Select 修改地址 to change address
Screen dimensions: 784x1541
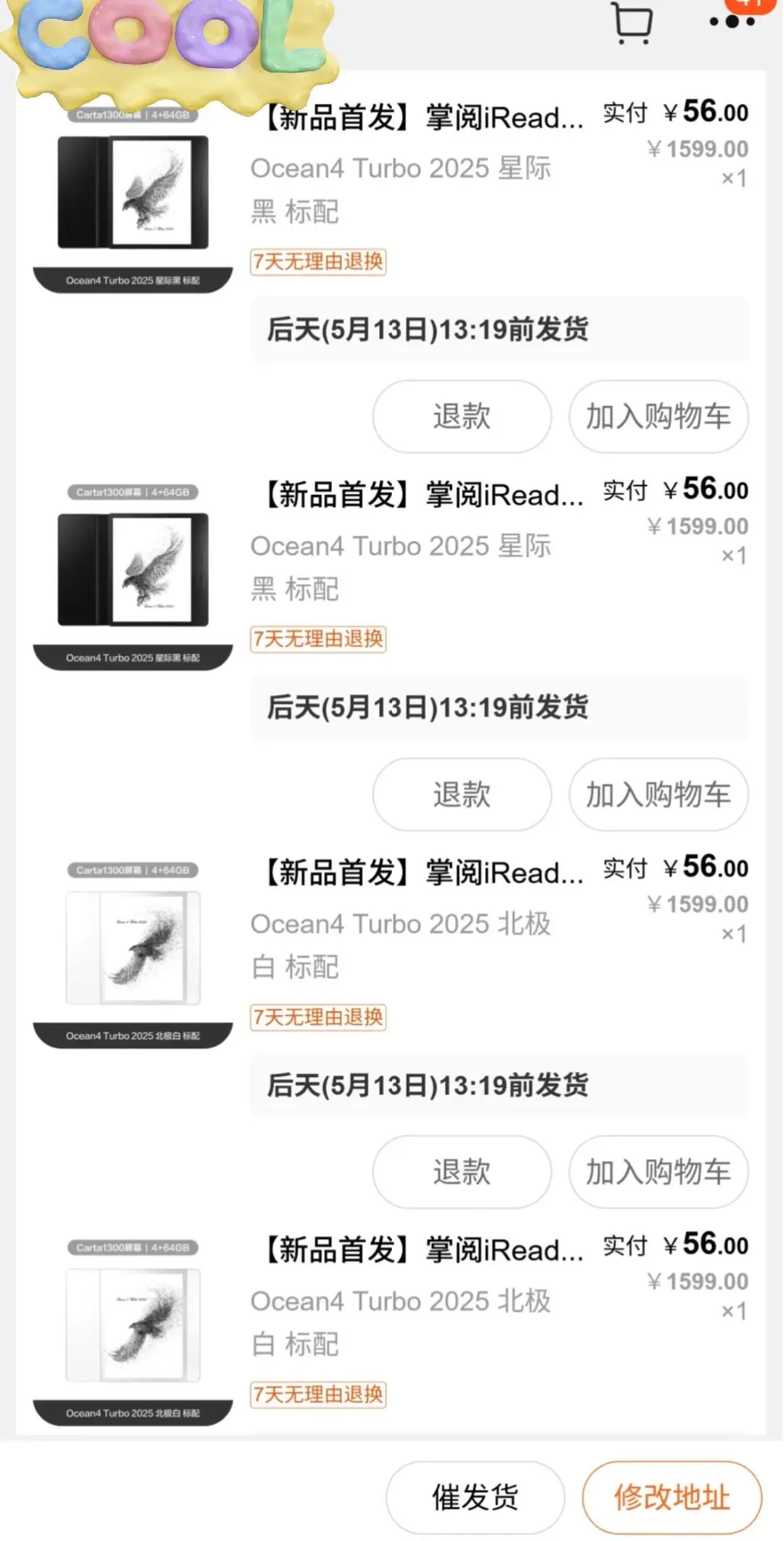click(671, 1497)
